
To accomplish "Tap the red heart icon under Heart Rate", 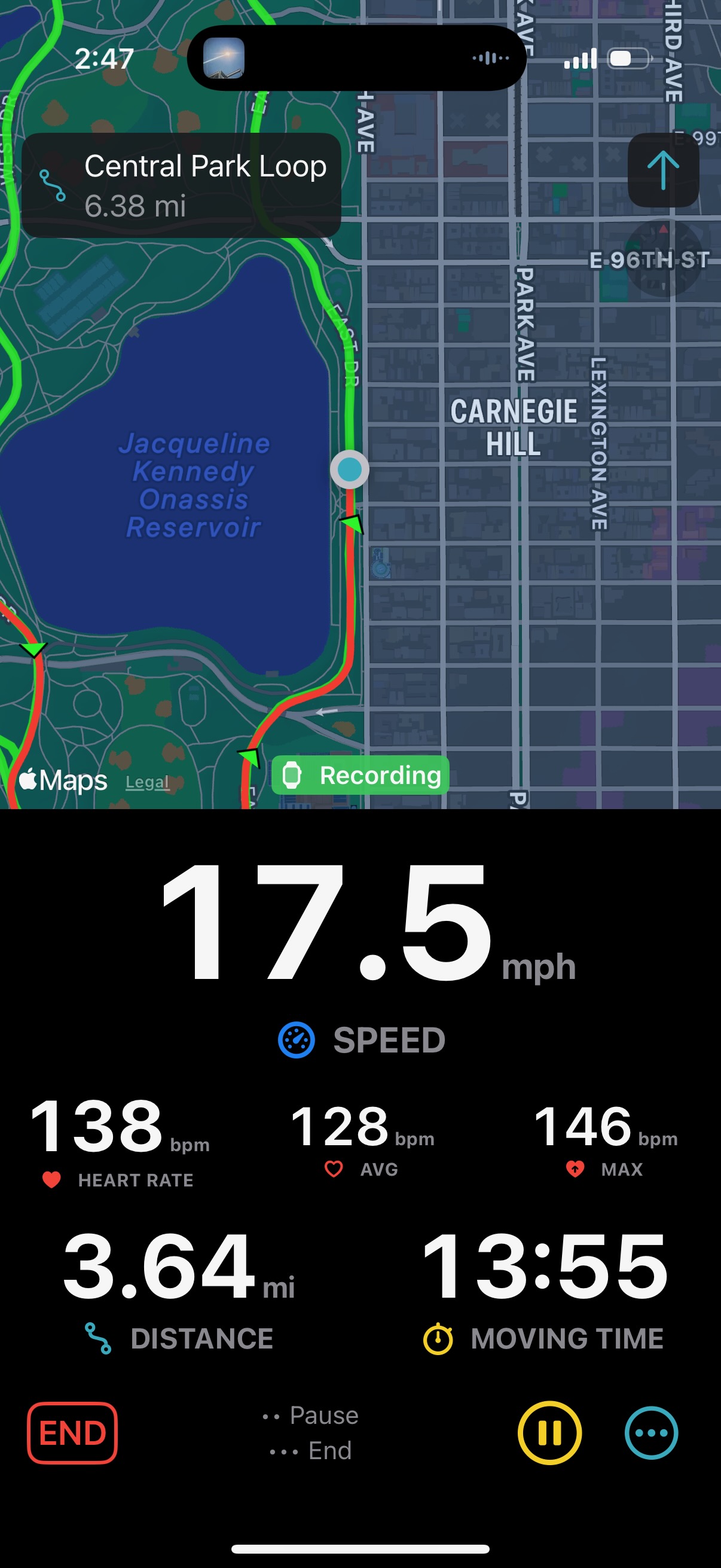I will point(52,1180).
